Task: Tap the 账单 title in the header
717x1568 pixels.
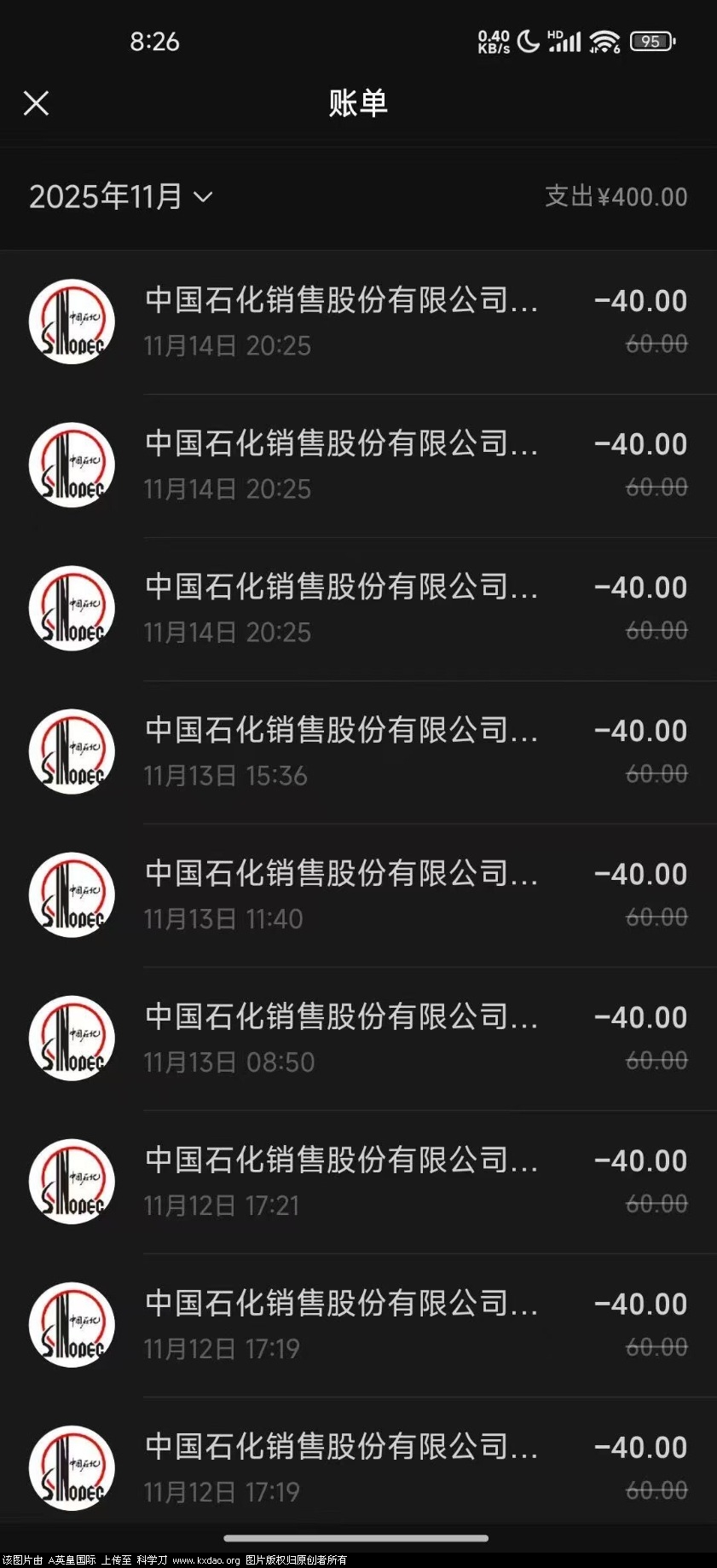Action: coord(358,102)
